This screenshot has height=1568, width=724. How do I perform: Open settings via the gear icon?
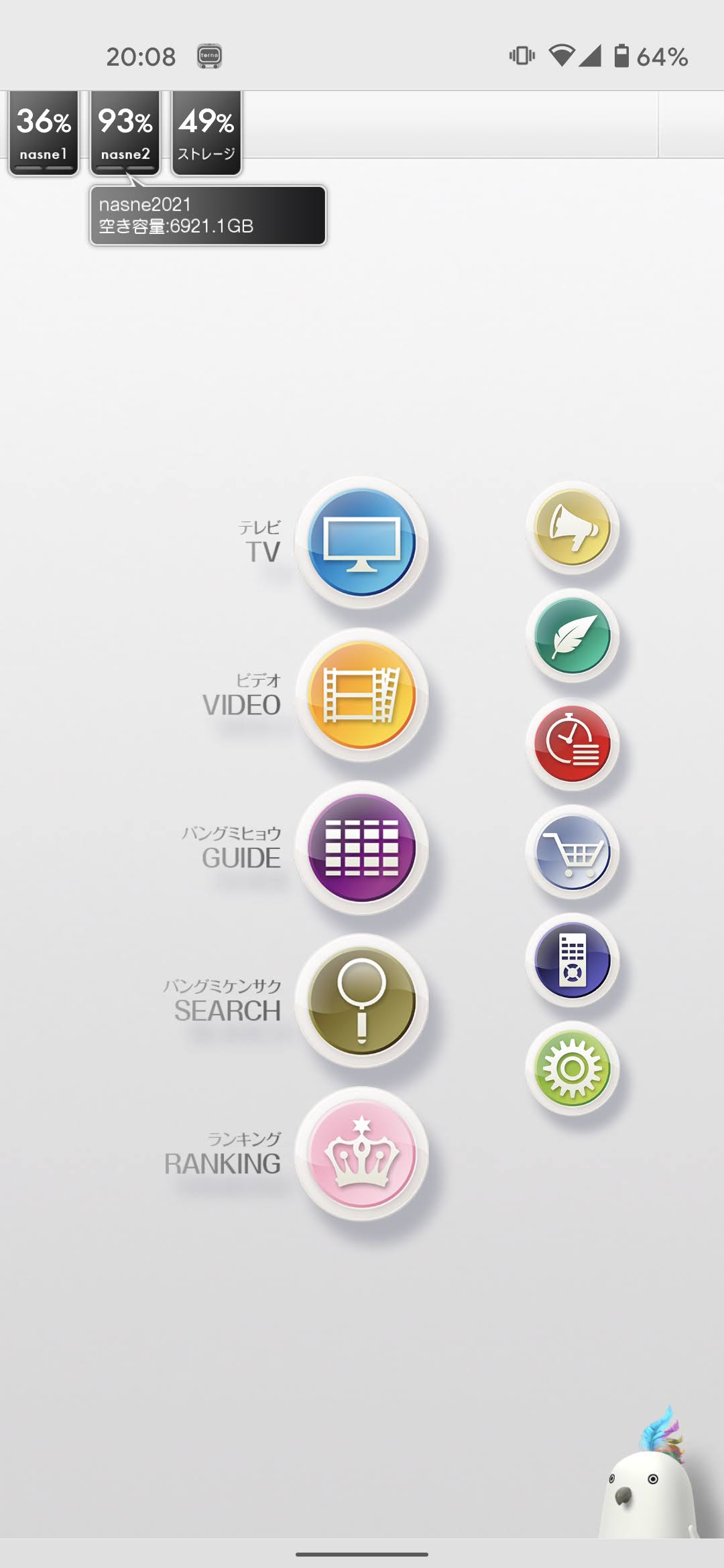pyautogui.click(x=572, y=1068)
